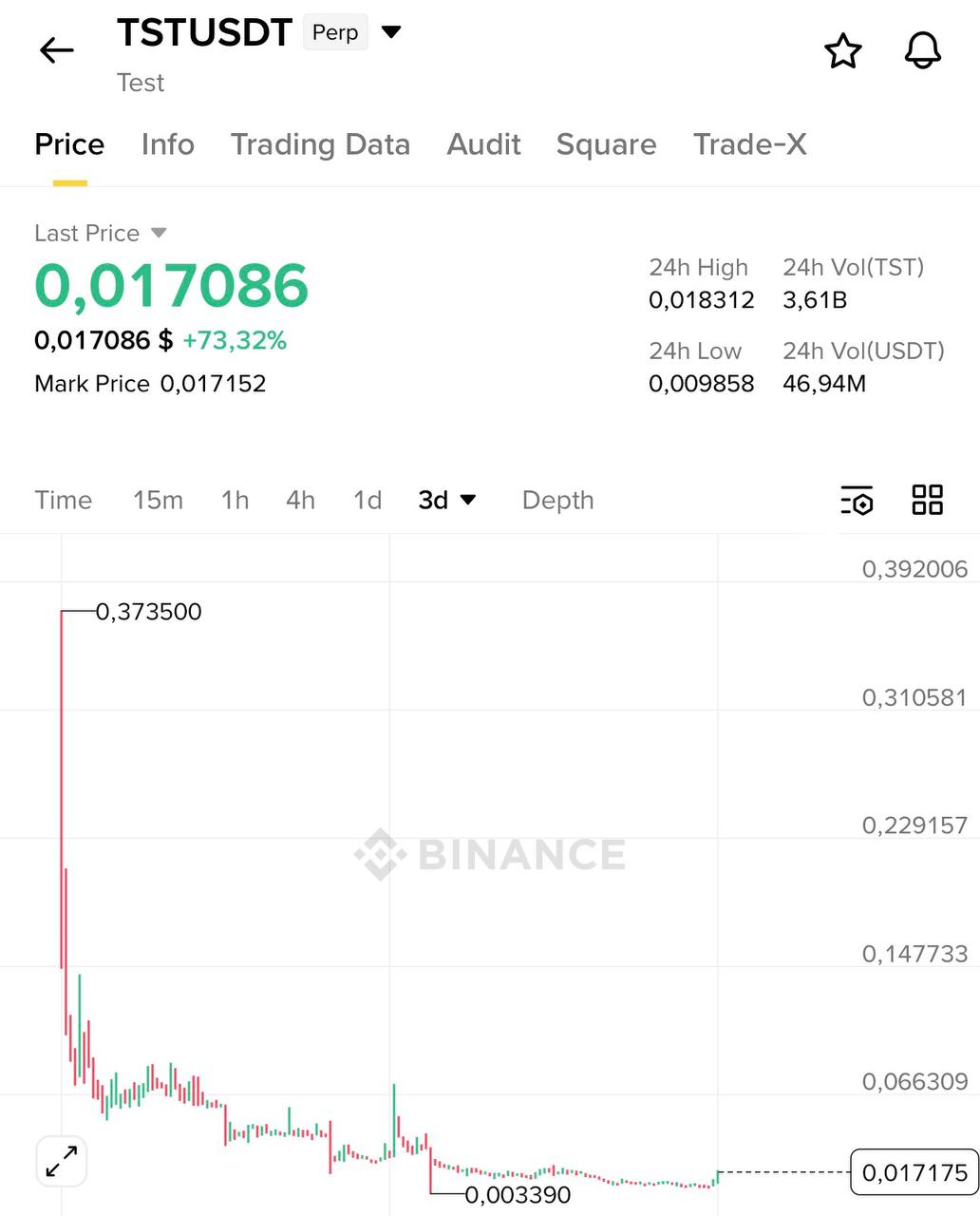Add TSTUSDT to favorites star
The width and height of the screenshot is (980, 1216).
click(x=842, y=51)
